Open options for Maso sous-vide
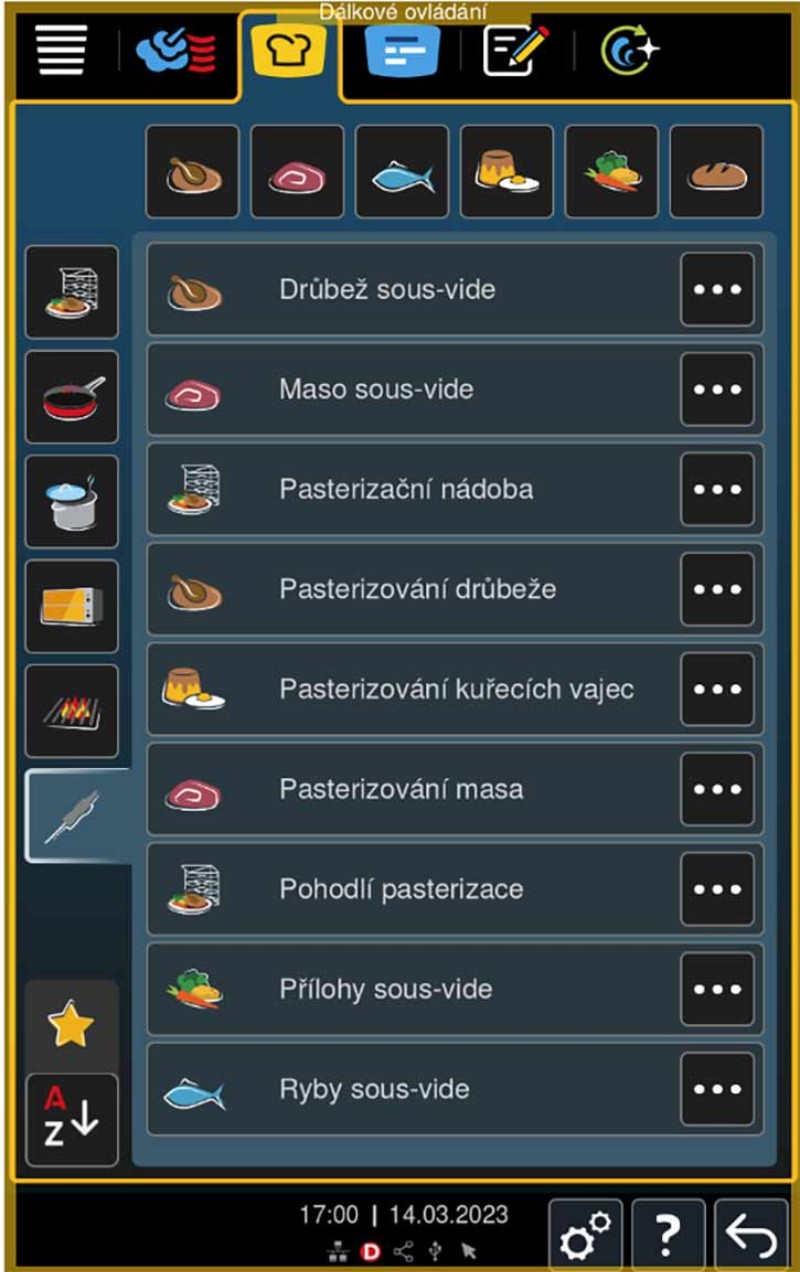This screenshot has height=1272, width=800. point(717,389)
